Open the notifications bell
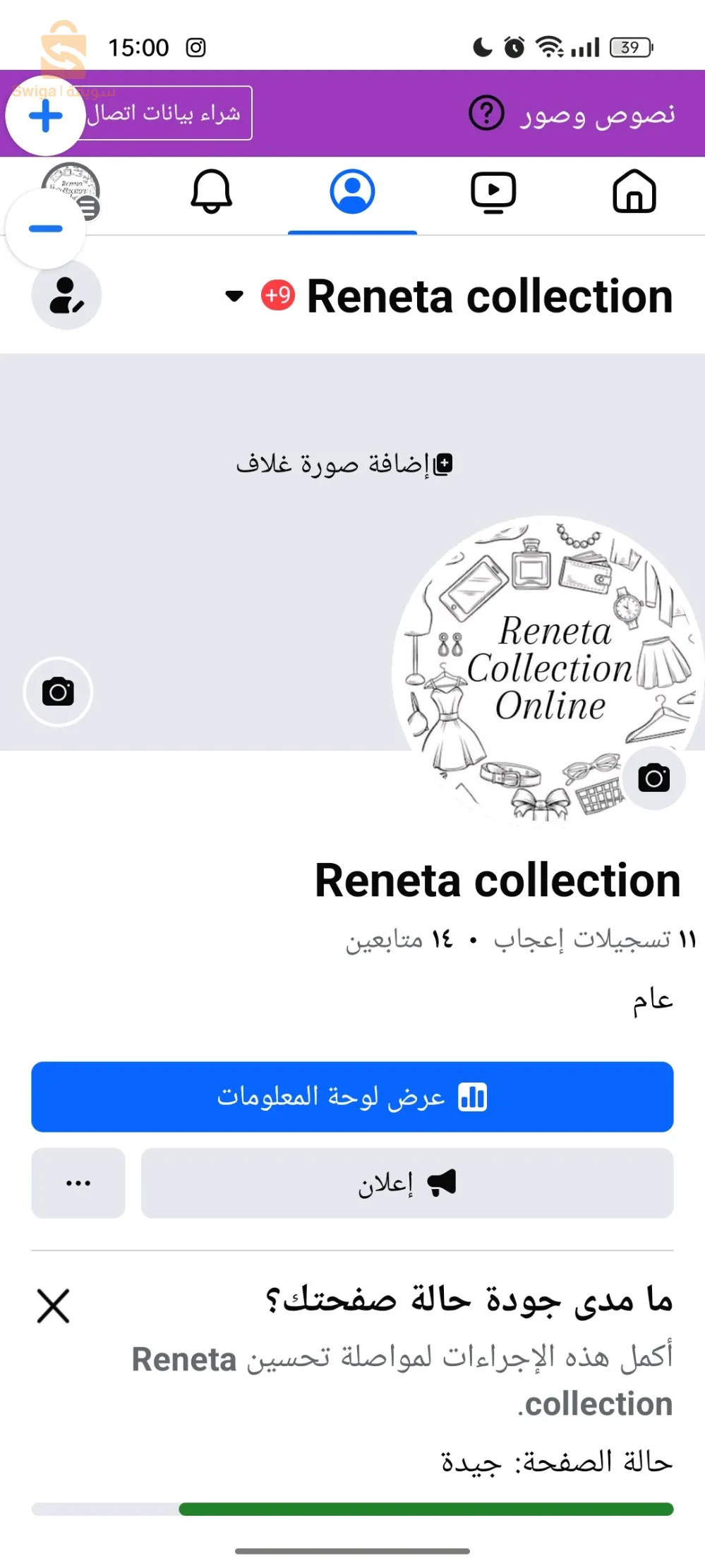 (x=211, y=192)
